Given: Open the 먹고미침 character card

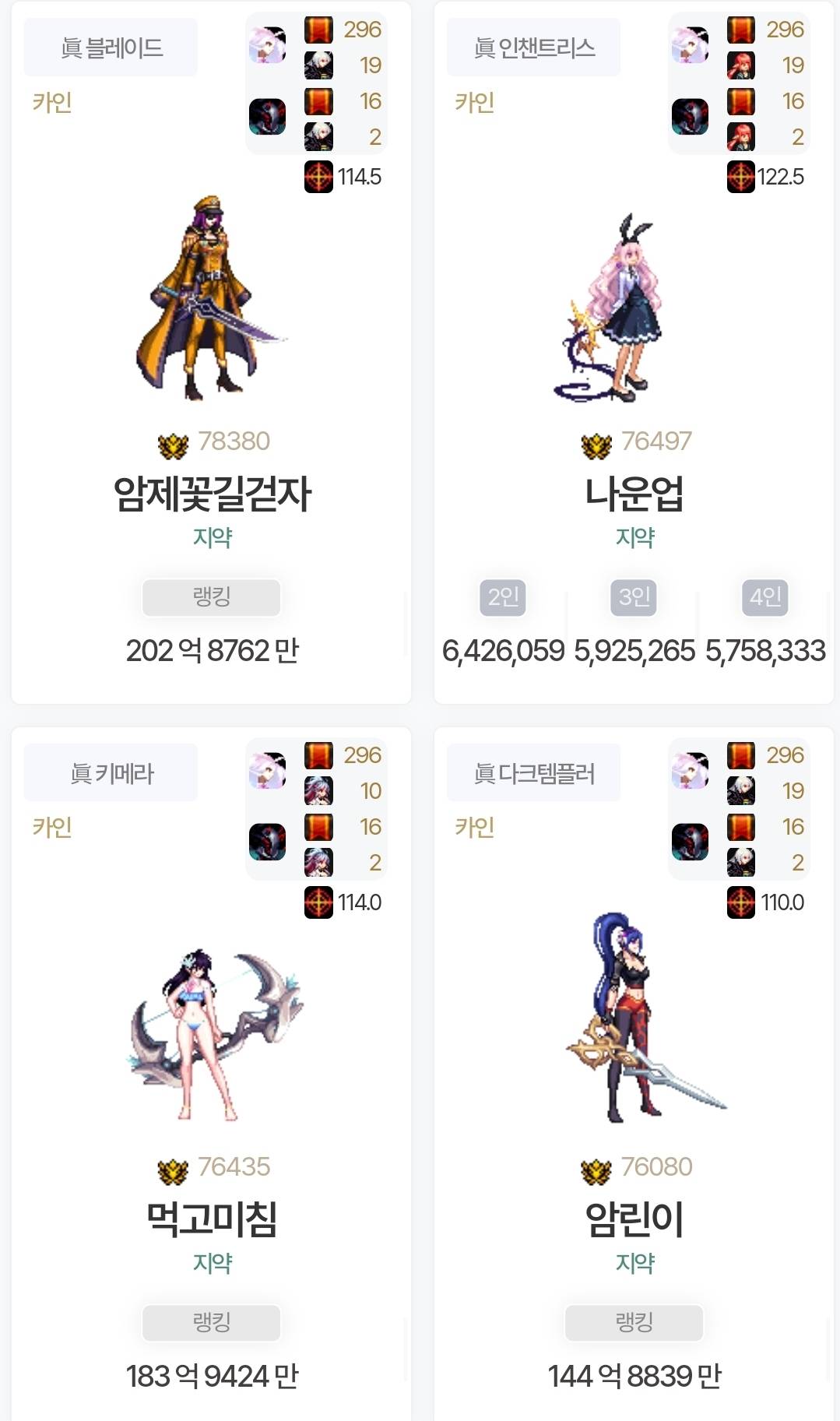Looking at the screenshot, I should pyautogui.click(x=212, y=1219).
